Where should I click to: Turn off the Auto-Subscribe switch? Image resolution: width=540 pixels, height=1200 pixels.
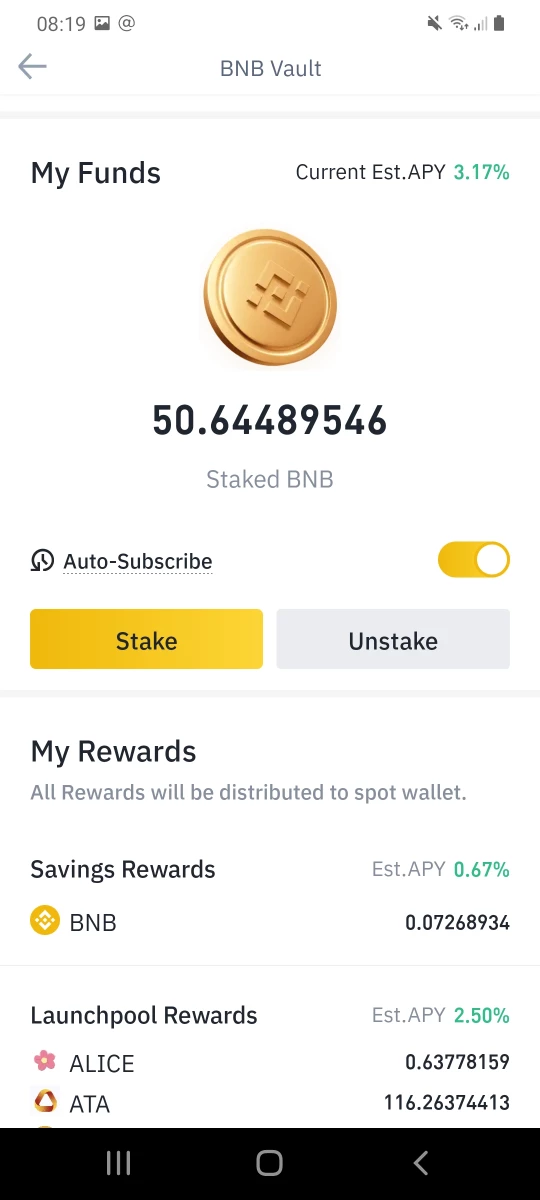(474, 560)
